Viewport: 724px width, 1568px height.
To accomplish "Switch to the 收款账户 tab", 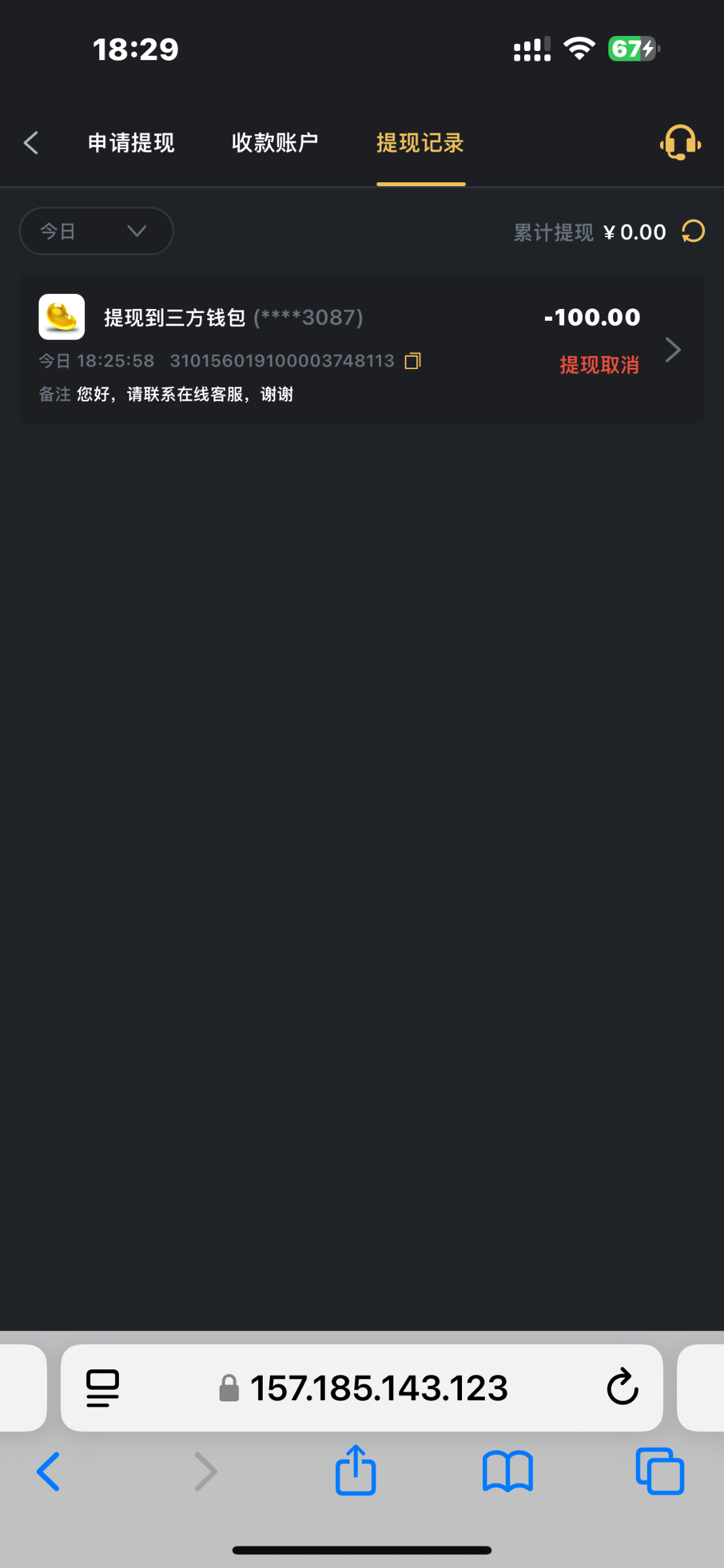I will (x=275, y=142).
